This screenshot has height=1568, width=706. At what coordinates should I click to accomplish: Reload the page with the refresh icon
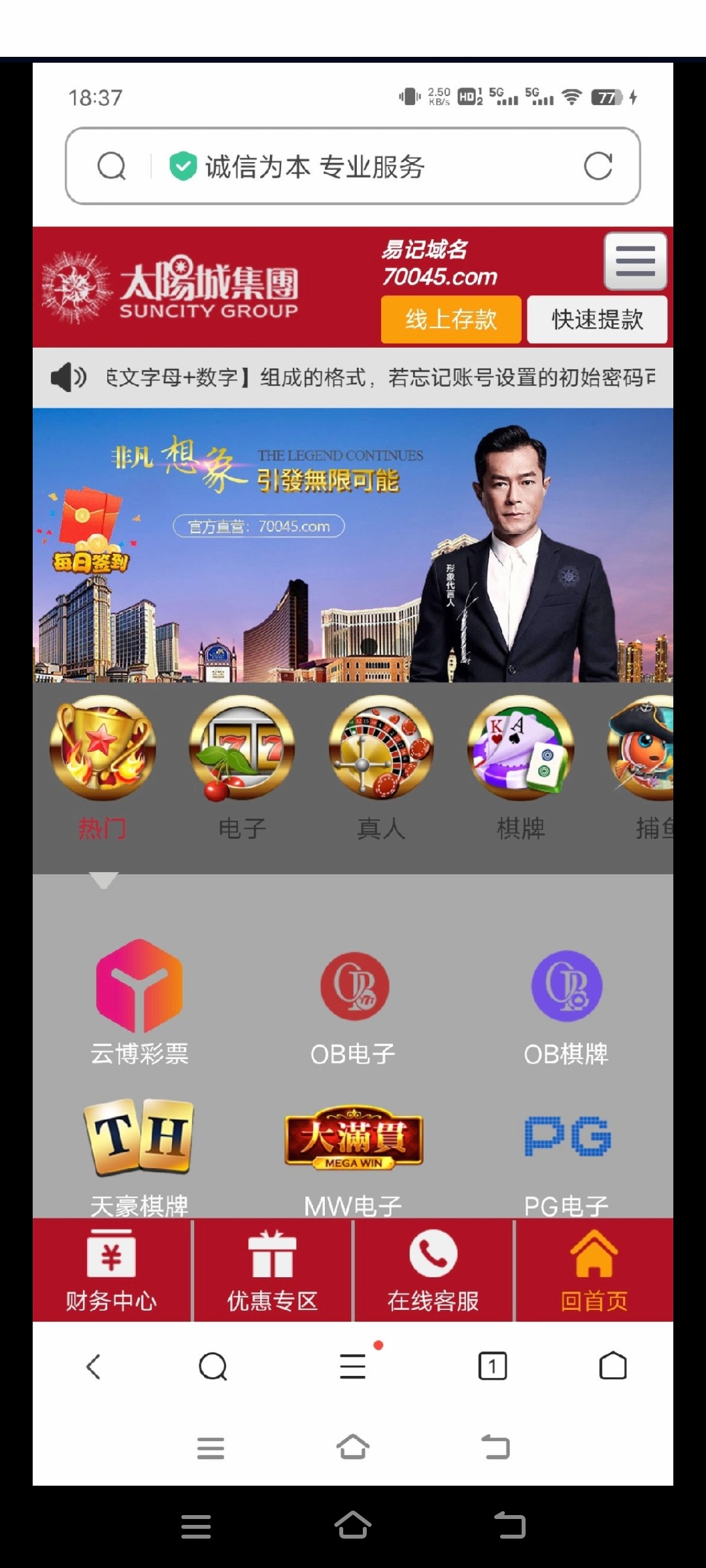click(x=598, y=166)
